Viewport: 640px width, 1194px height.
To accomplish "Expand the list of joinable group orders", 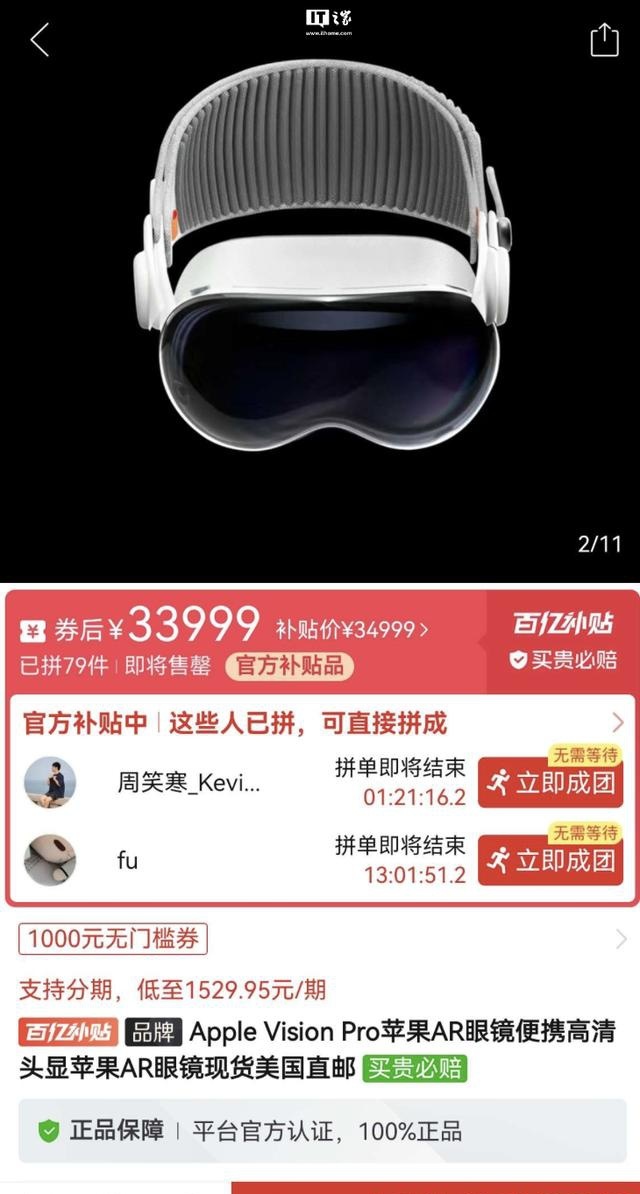I will point(617,722).
